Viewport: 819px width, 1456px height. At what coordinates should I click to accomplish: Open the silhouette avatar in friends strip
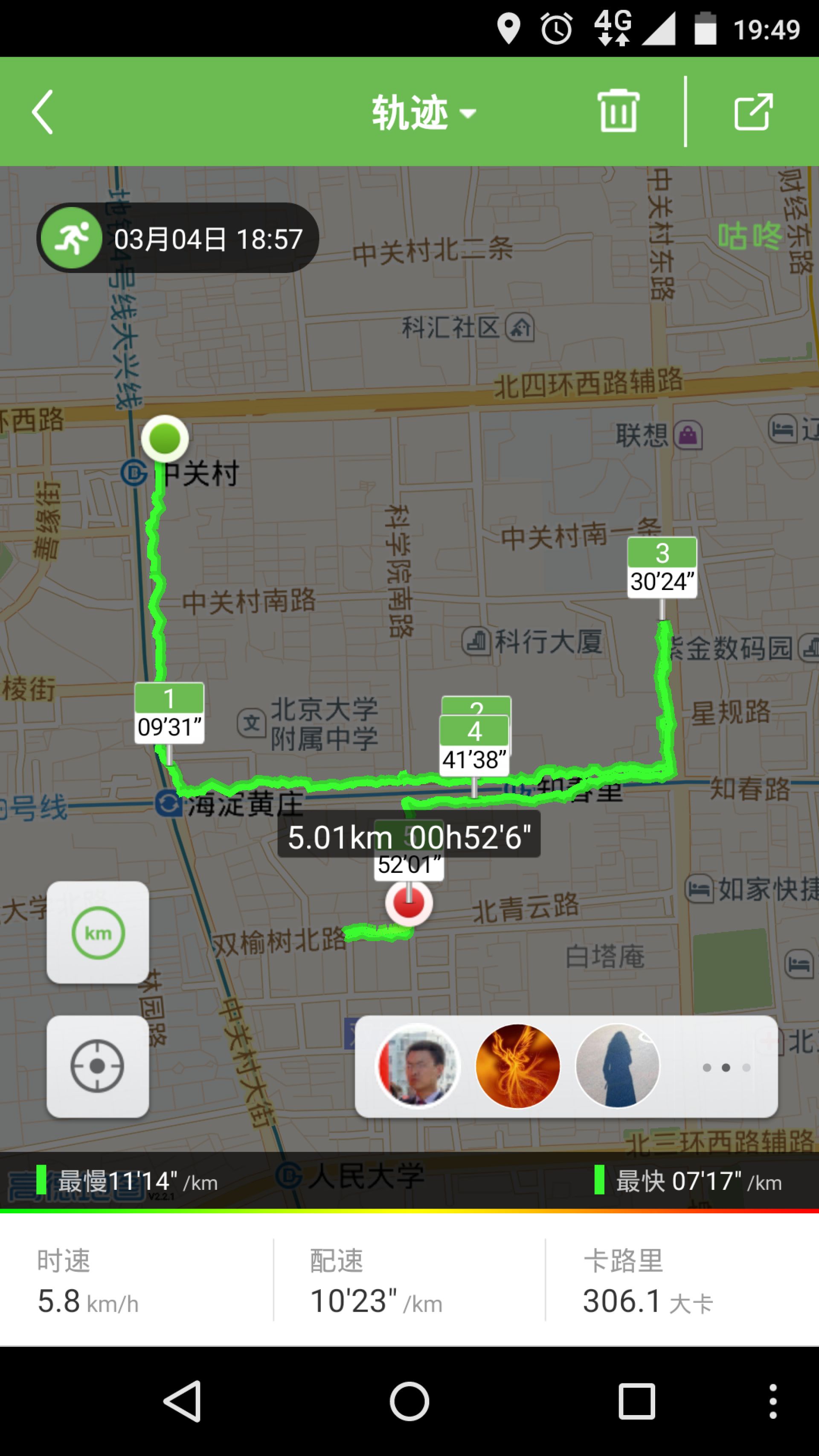(x=617, y=1066)
